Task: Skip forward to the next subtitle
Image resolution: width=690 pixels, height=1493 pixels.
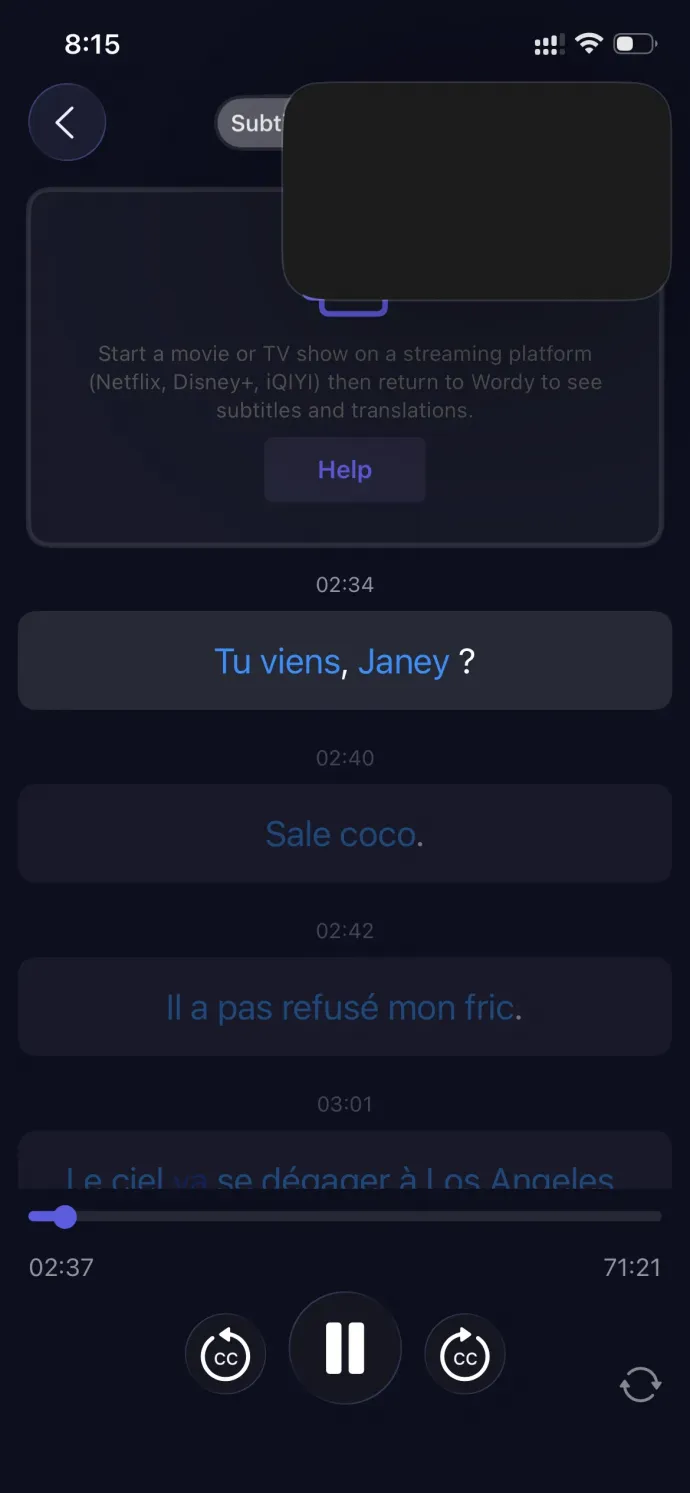Action: (x=465, y=1354)
